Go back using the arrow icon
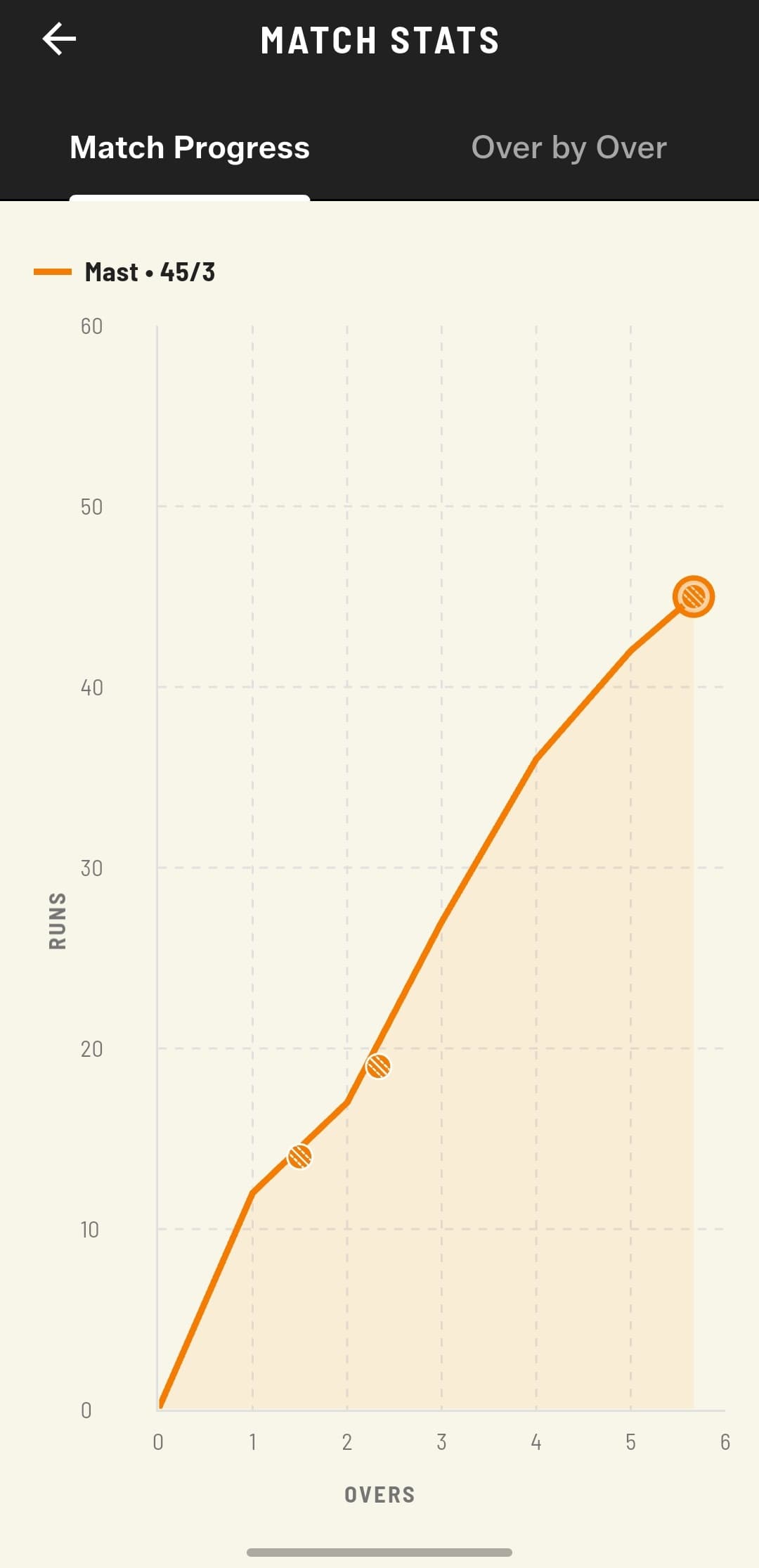Screen dimensions: 759x1568 pyautogui.click(x=59, y=39)
